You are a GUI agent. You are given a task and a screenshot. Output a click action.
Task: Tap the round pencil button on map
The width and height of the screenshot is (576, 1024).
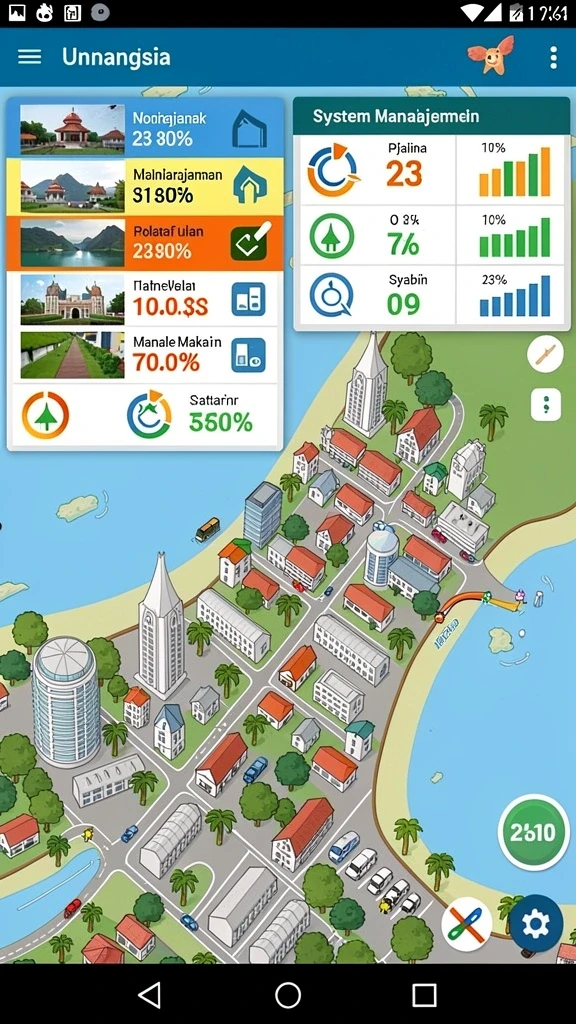[545, 355]
